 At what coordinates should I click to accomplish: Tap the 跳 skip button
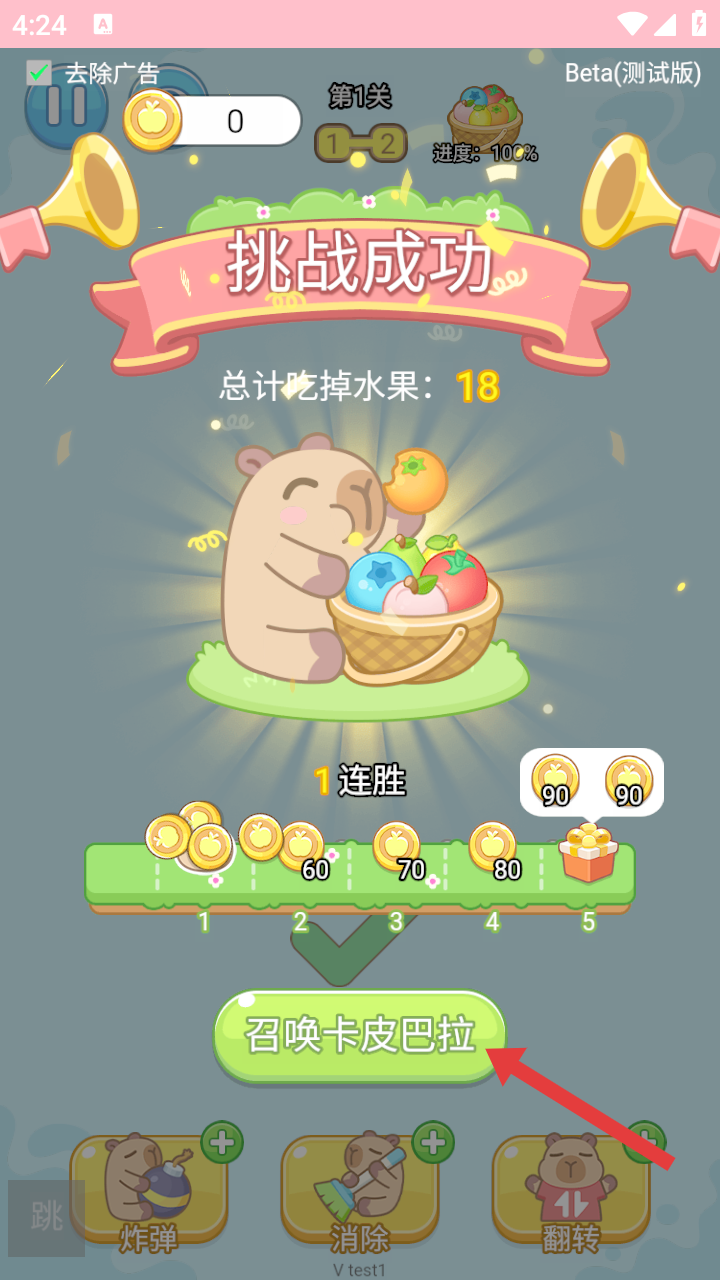(46, 1218)
